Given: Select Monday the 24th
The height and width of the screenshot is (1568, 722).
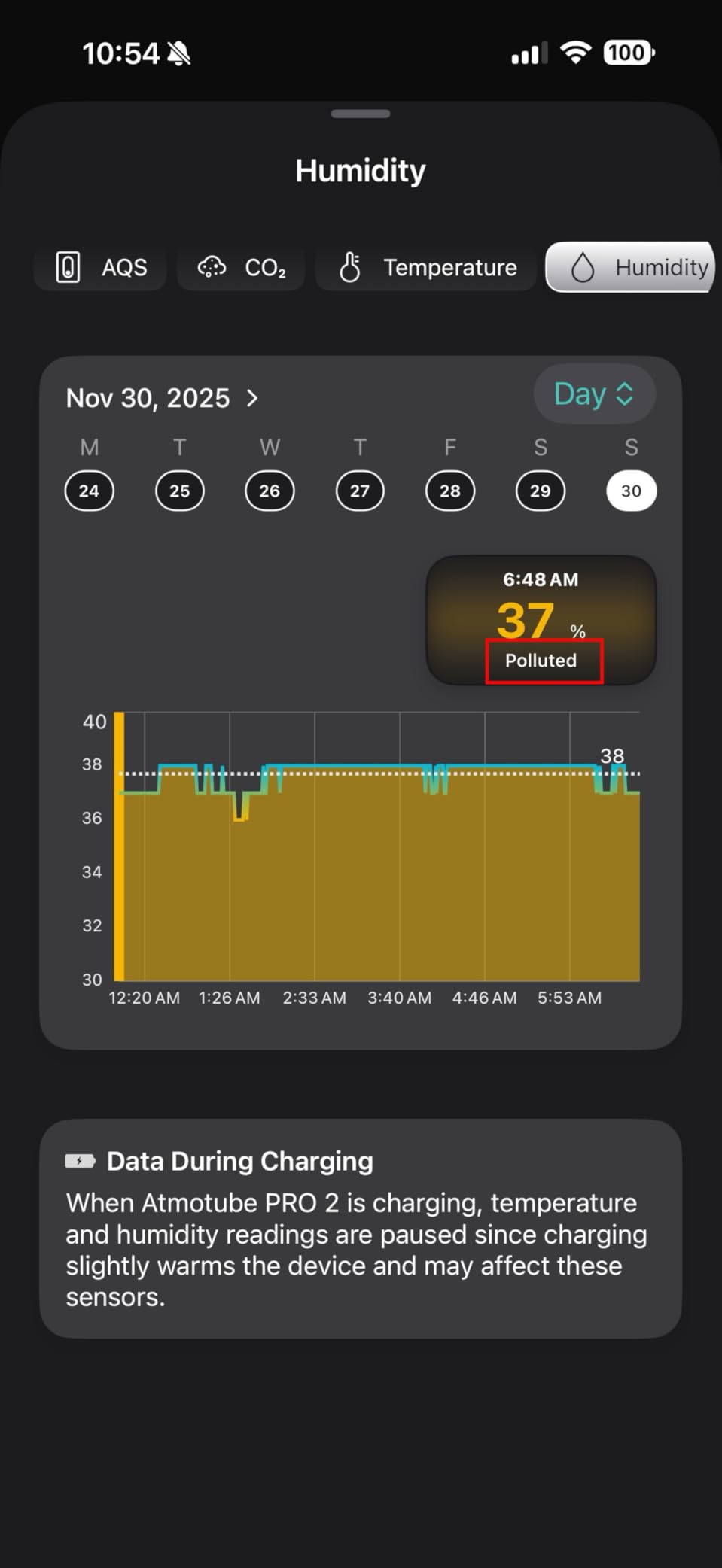Looking at the screenshot, I should [x=89, y=491].
